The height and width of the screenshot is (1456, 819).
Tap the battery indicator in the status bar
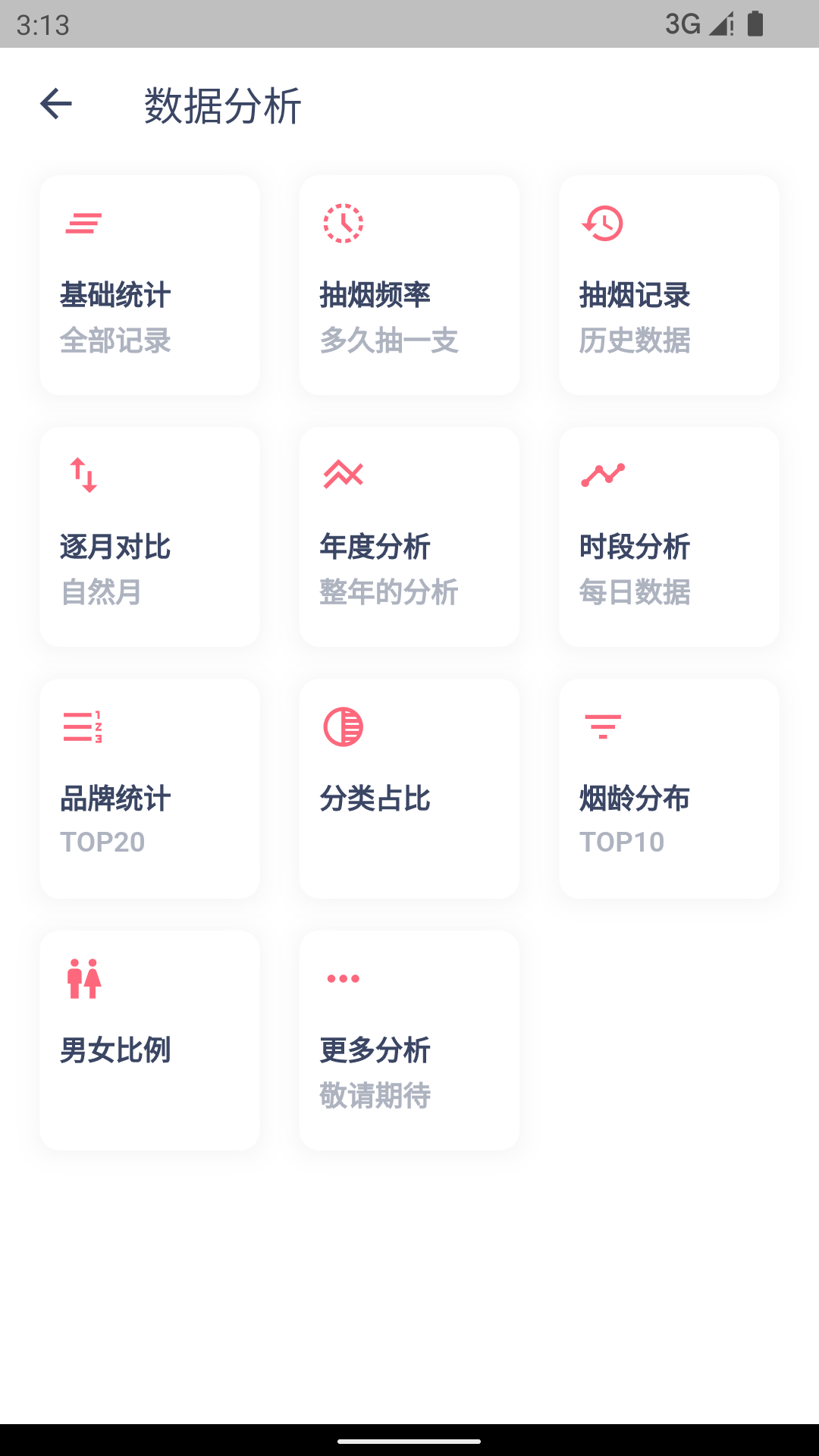coord(755,25)
